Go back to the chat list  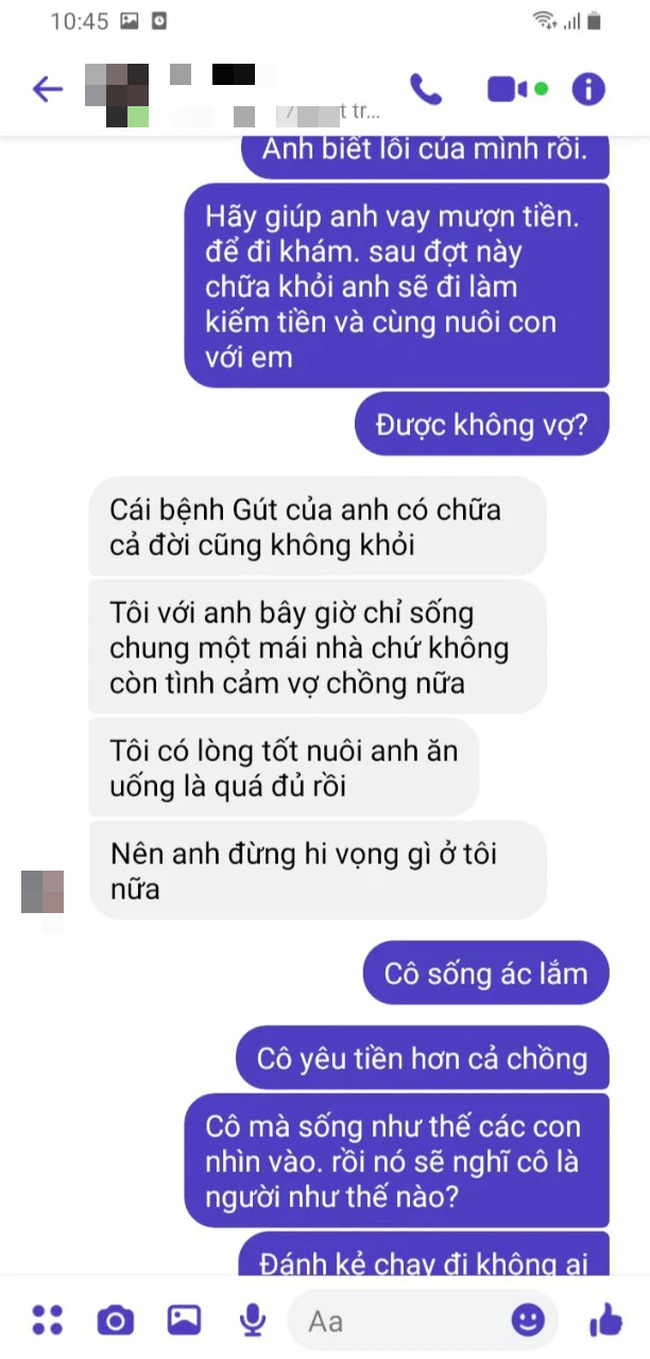(x=47, y=90)
